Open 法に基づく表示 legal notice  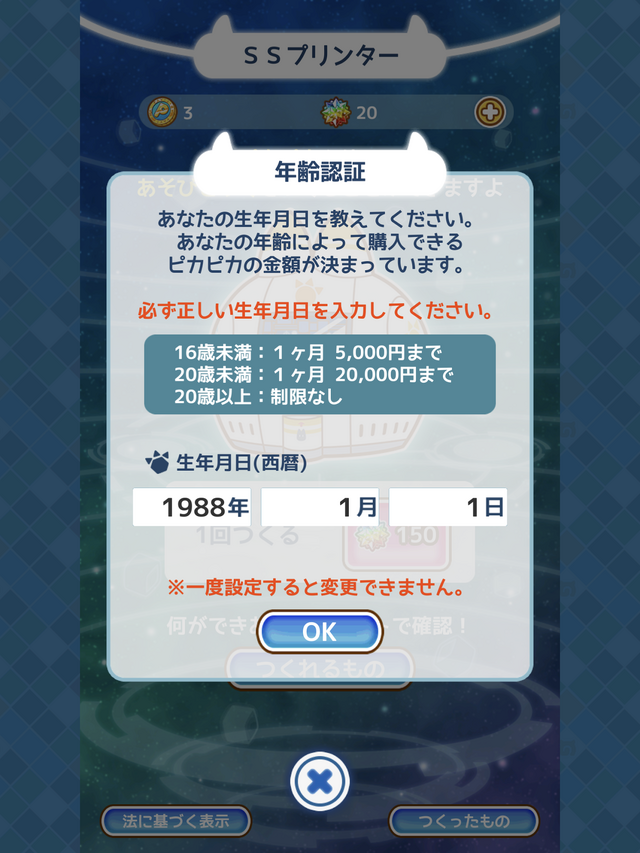[176, 821]
